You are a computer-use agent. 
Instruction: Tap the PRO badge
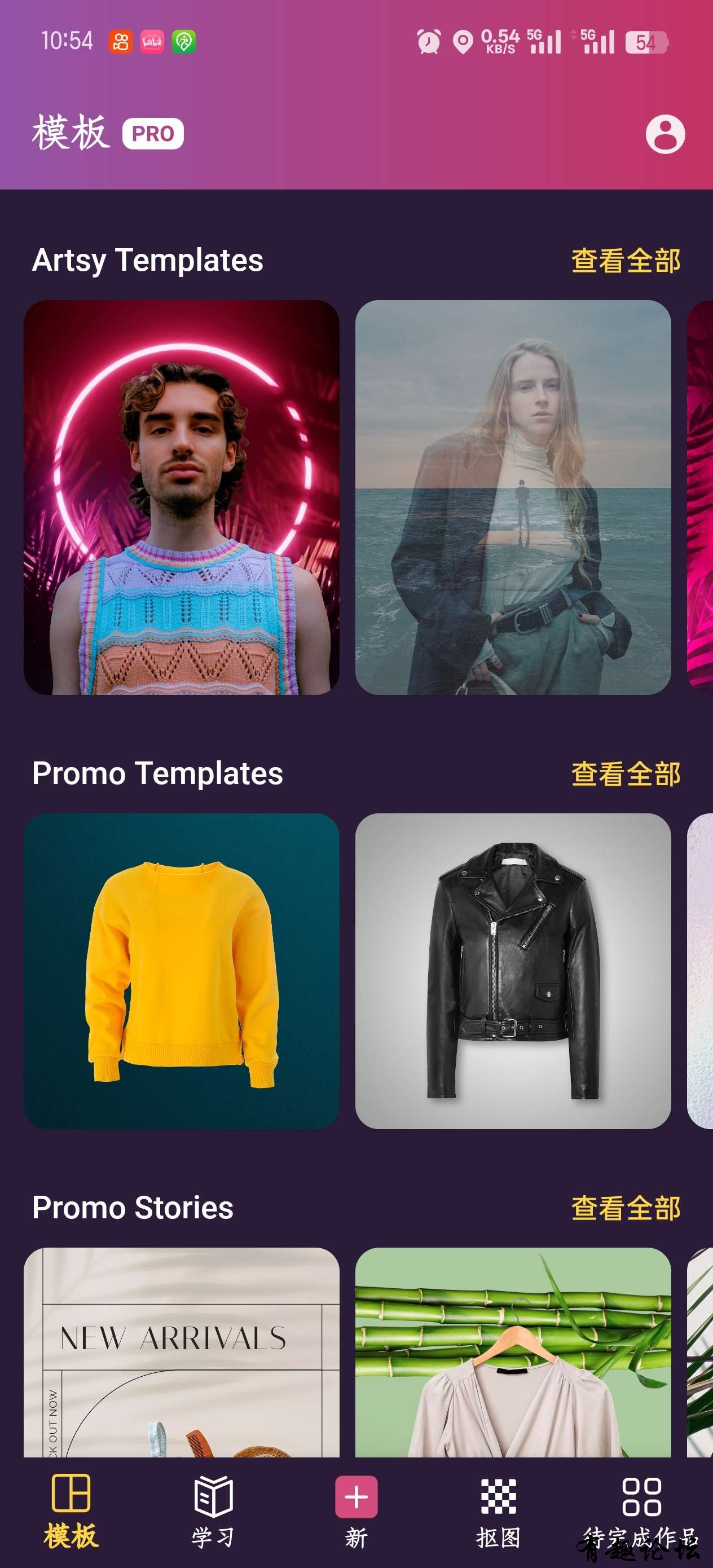[x=153, y=134]
